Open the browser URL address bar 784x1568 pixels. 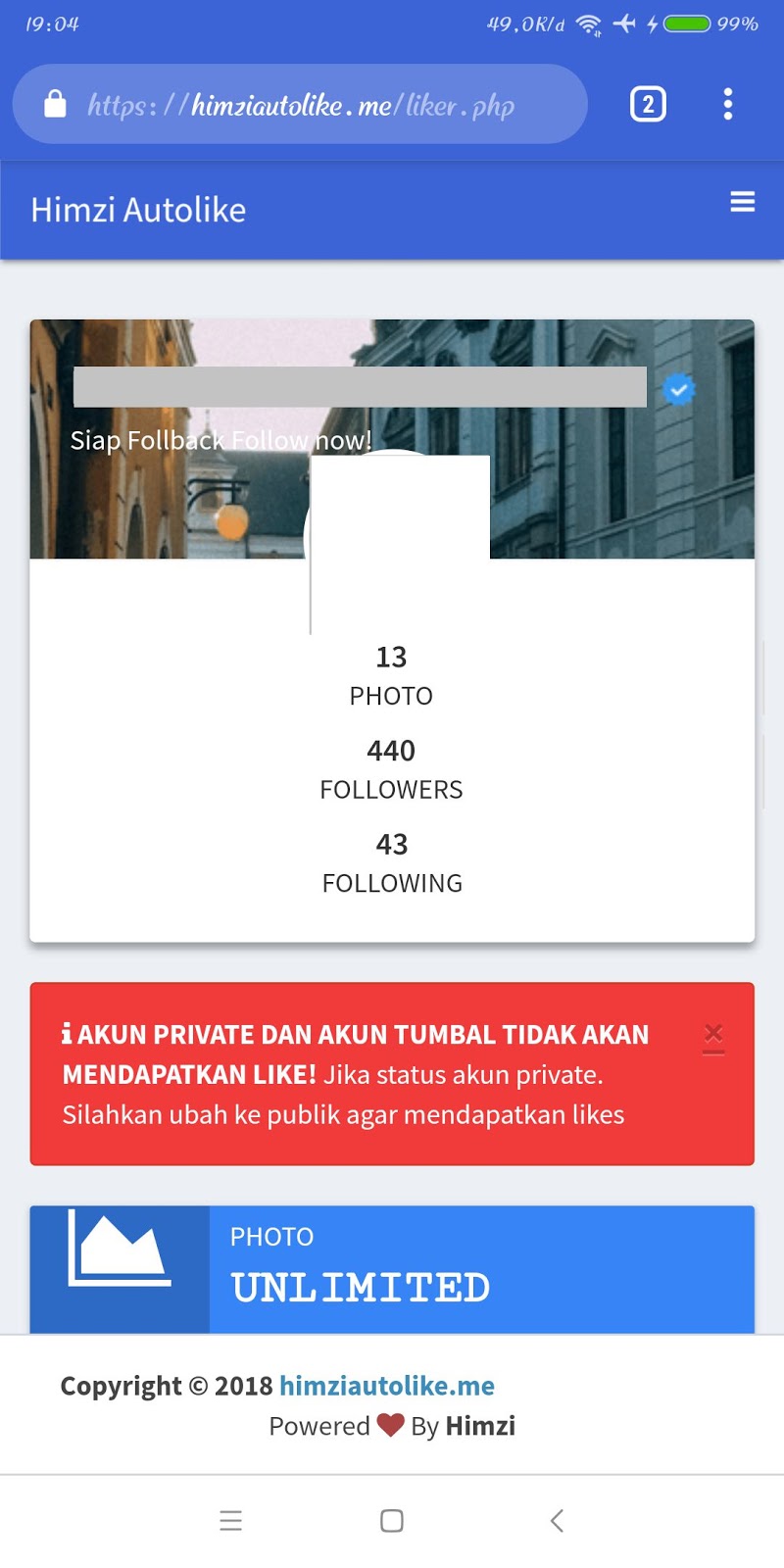299,105
